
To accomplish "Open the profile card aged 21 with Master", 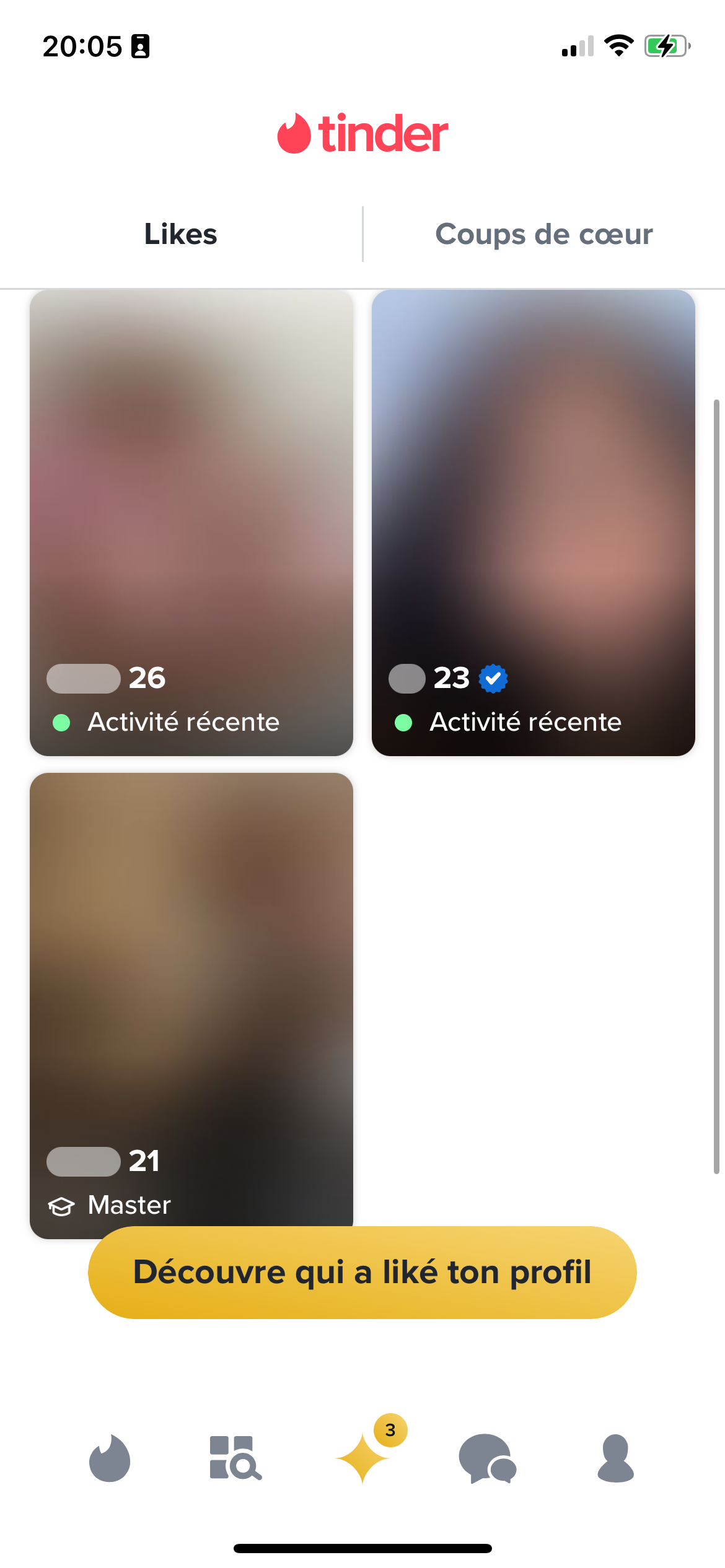I will click(191, 1000).
